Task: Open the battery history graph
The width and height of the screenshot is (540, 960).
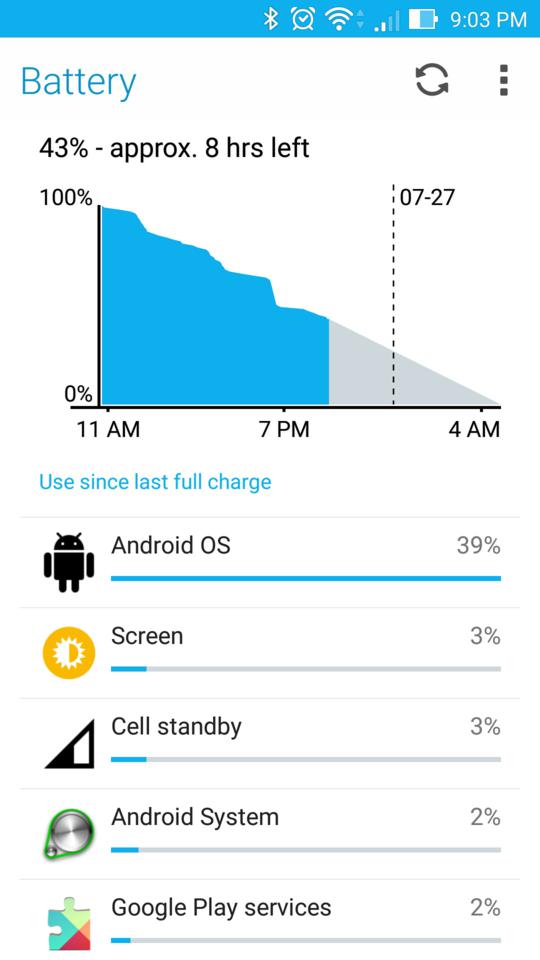Action: 270,311
